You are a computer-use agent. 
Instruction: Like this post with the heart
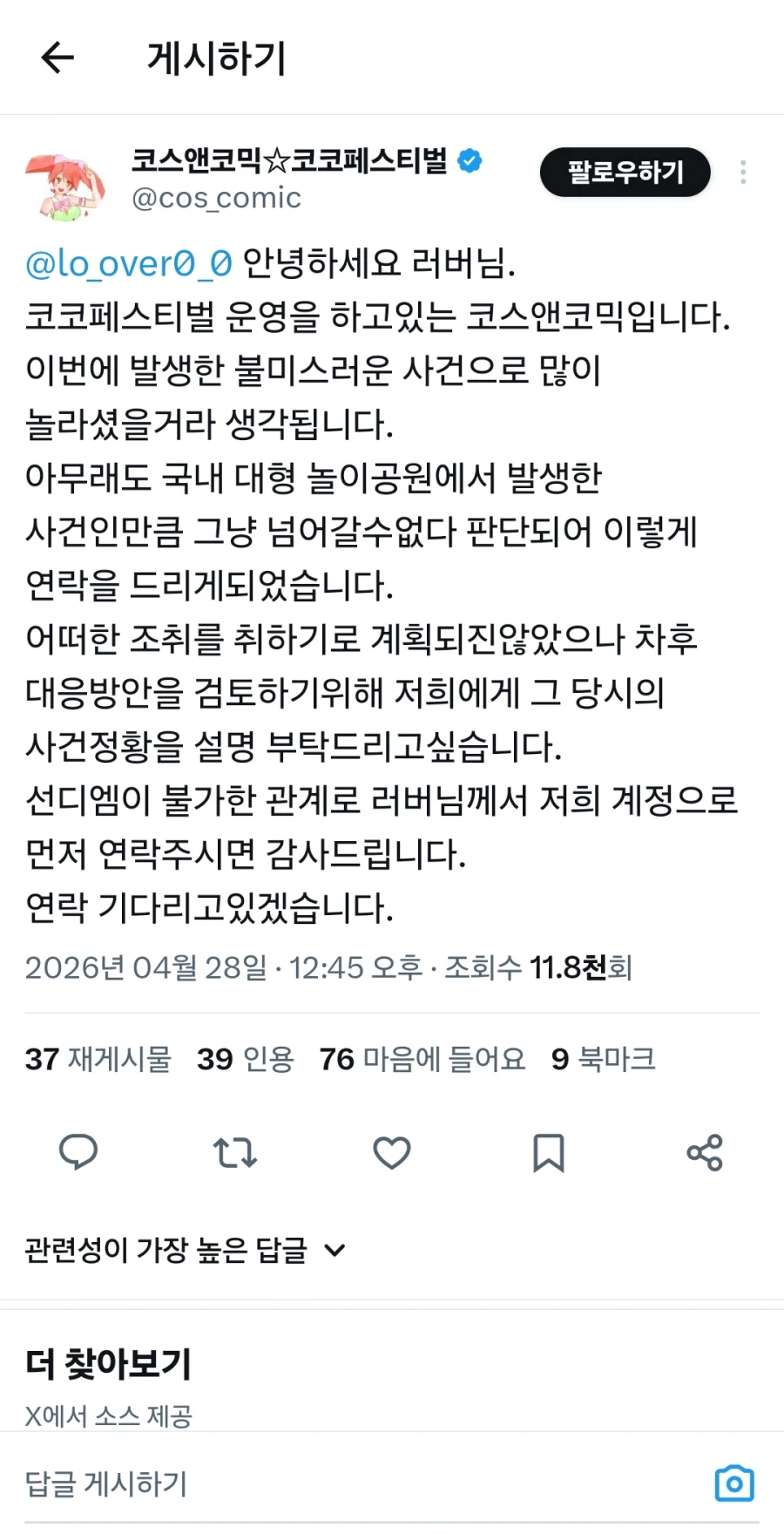392,1152
